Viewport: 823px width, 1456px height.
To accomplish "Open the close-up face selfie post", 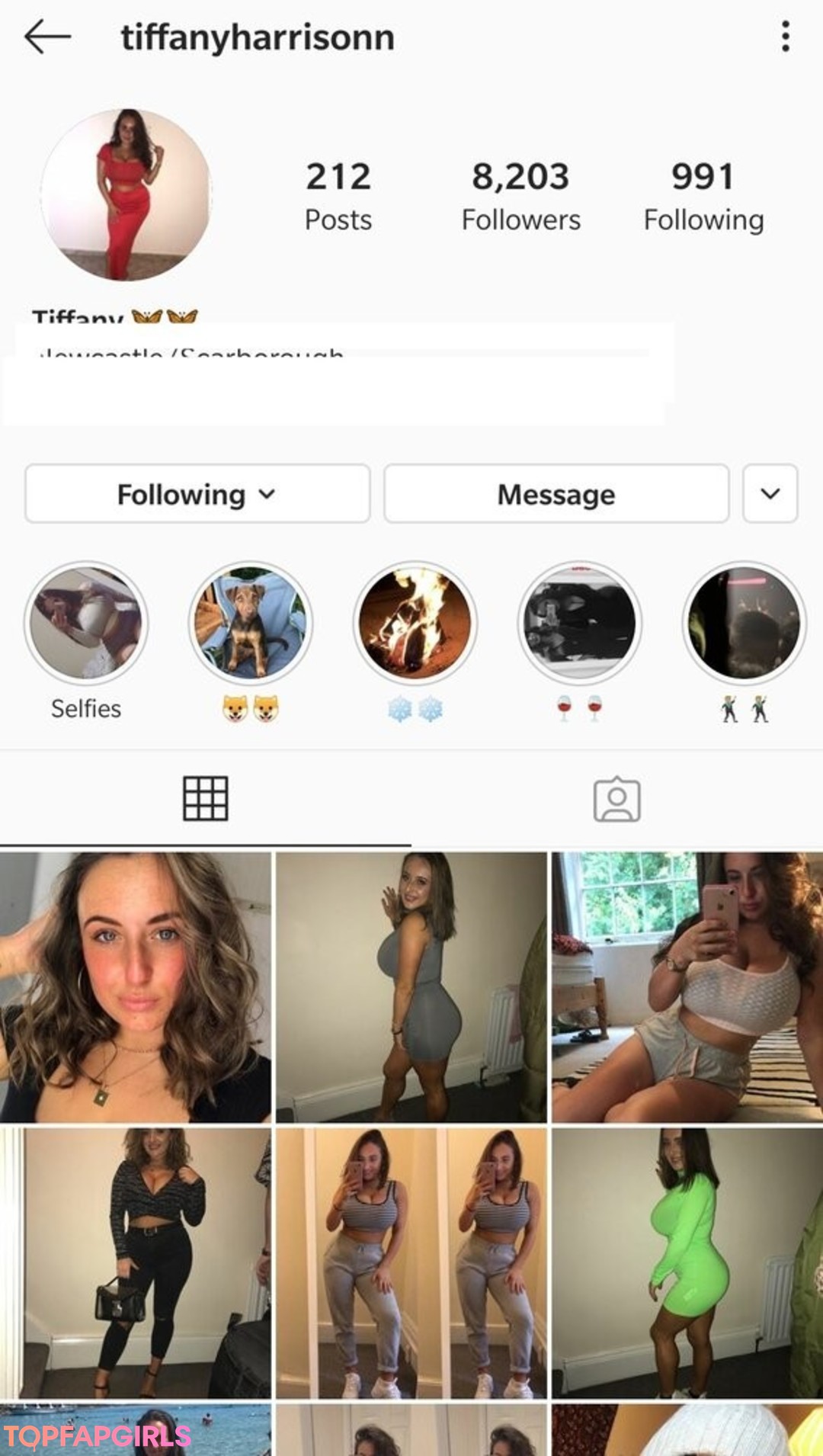I will [x=136, y=987].
